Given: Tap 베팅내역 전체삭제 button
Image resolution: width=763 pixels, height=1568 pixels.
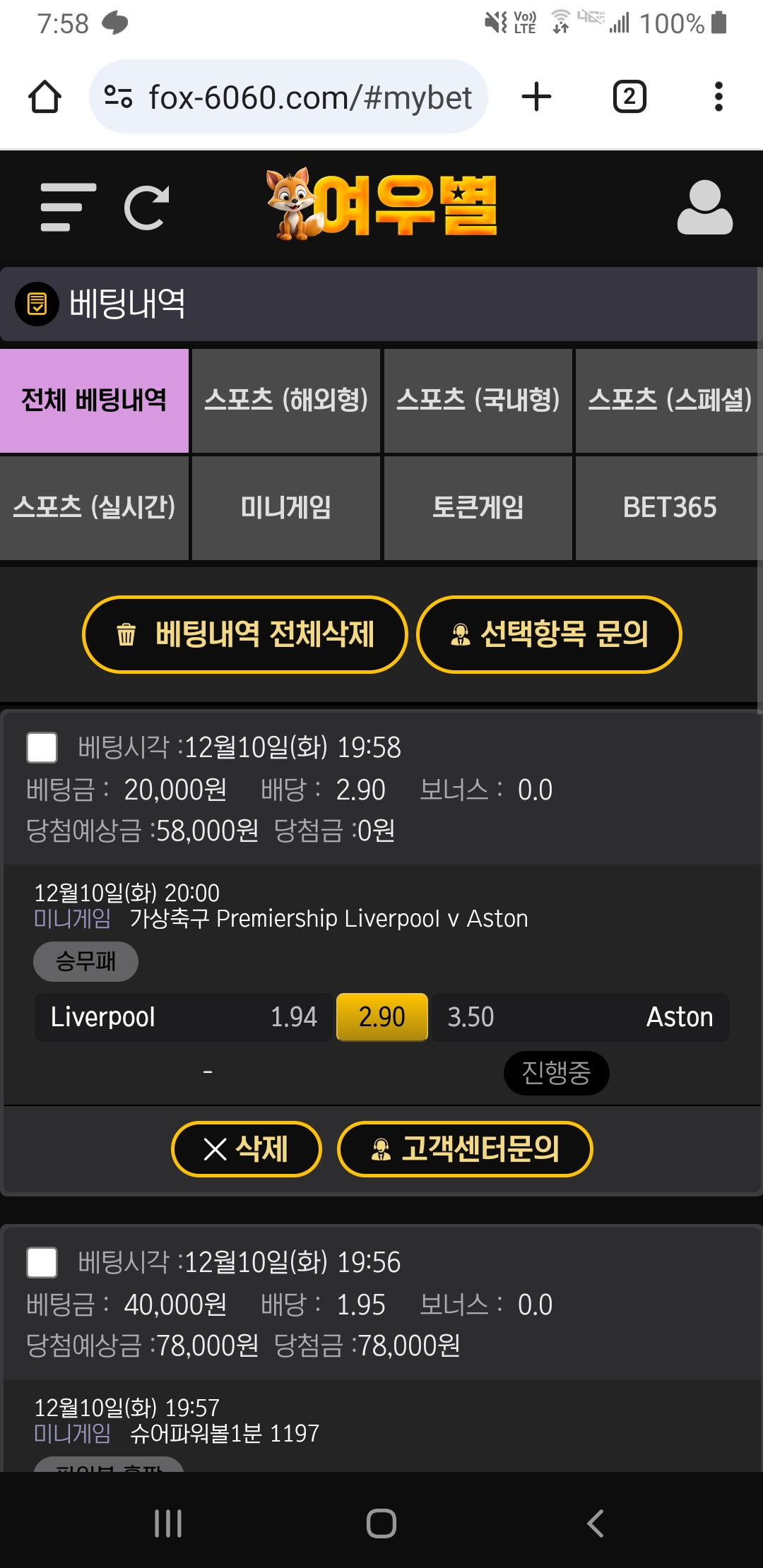Looking at the screenshot, I should [x=245, y=634].
